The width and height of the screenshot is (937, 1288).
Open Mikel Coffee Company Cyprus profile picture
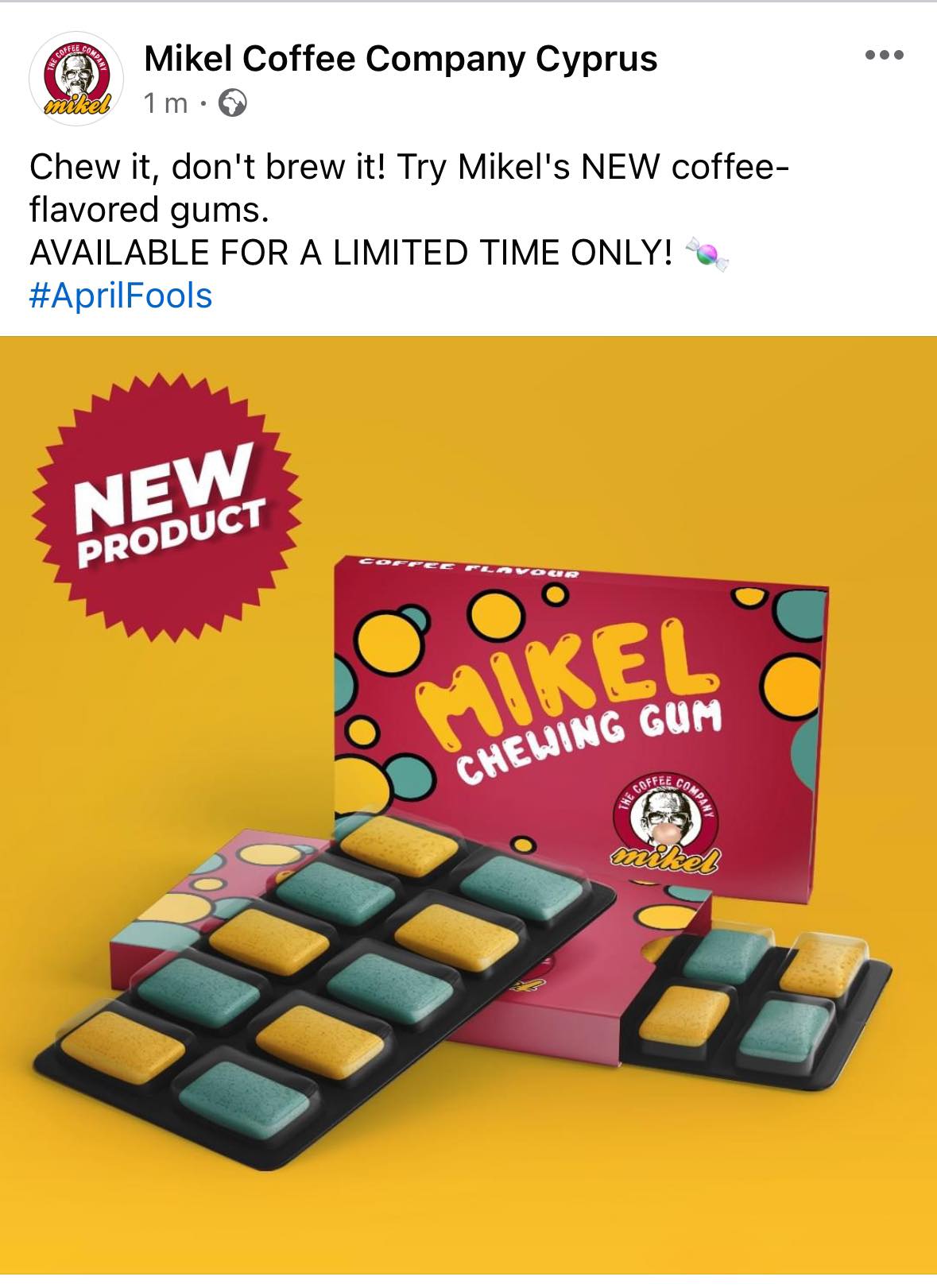tap(76, 79)
